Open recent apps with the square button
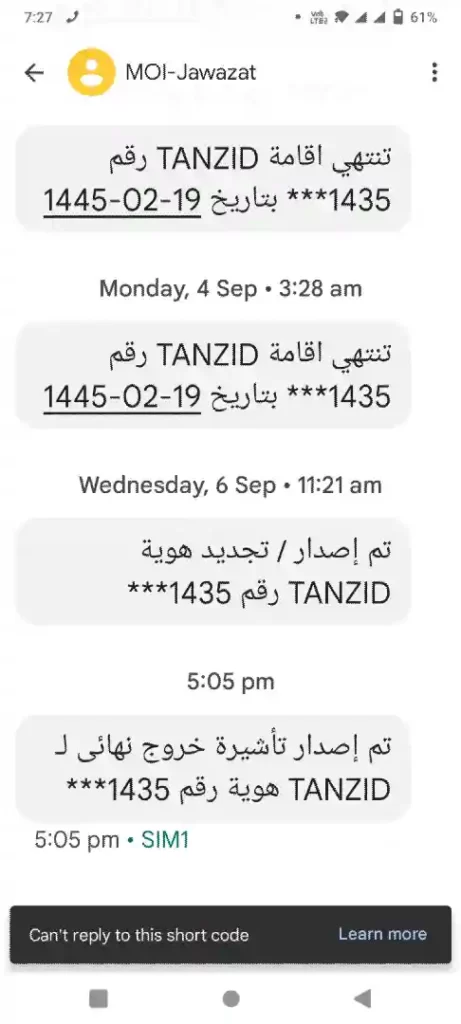Image resolution: width=461 pixels, height=1024 pixels. tap(98, 999)
